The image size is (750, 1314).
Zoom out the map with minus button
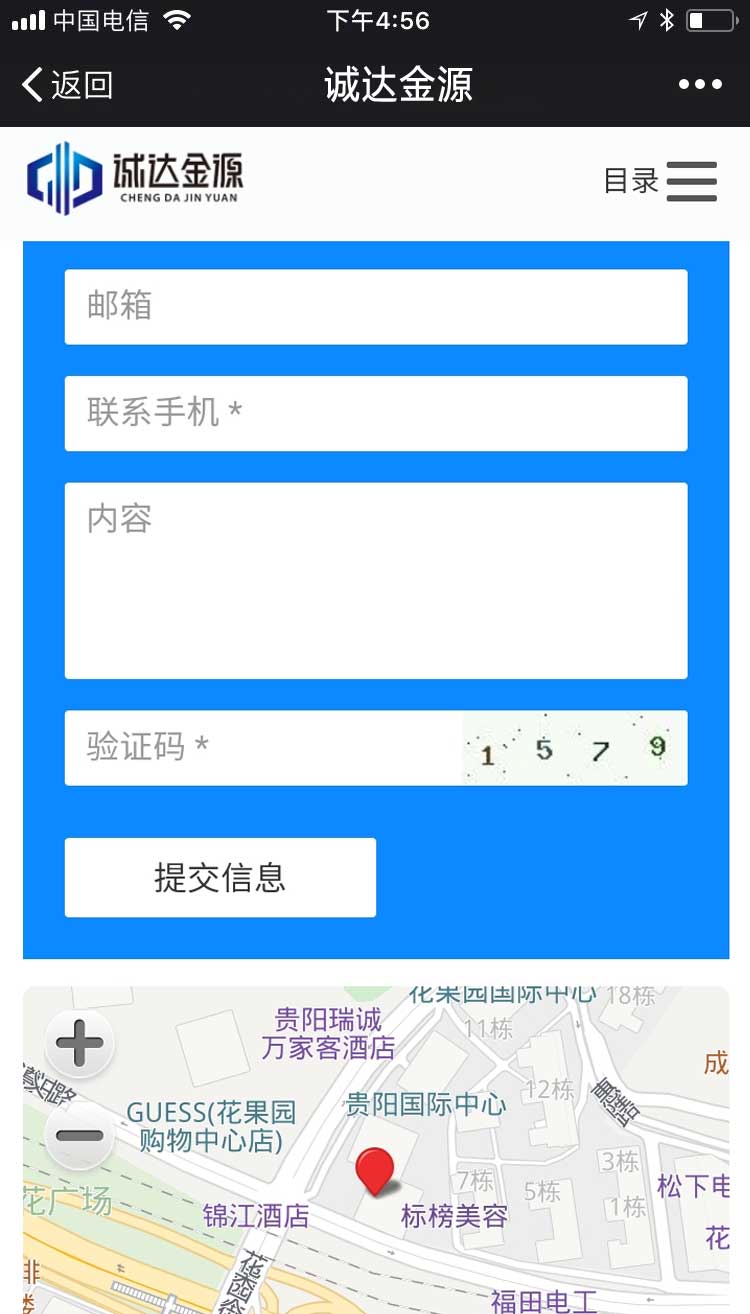pos(80,1135)
